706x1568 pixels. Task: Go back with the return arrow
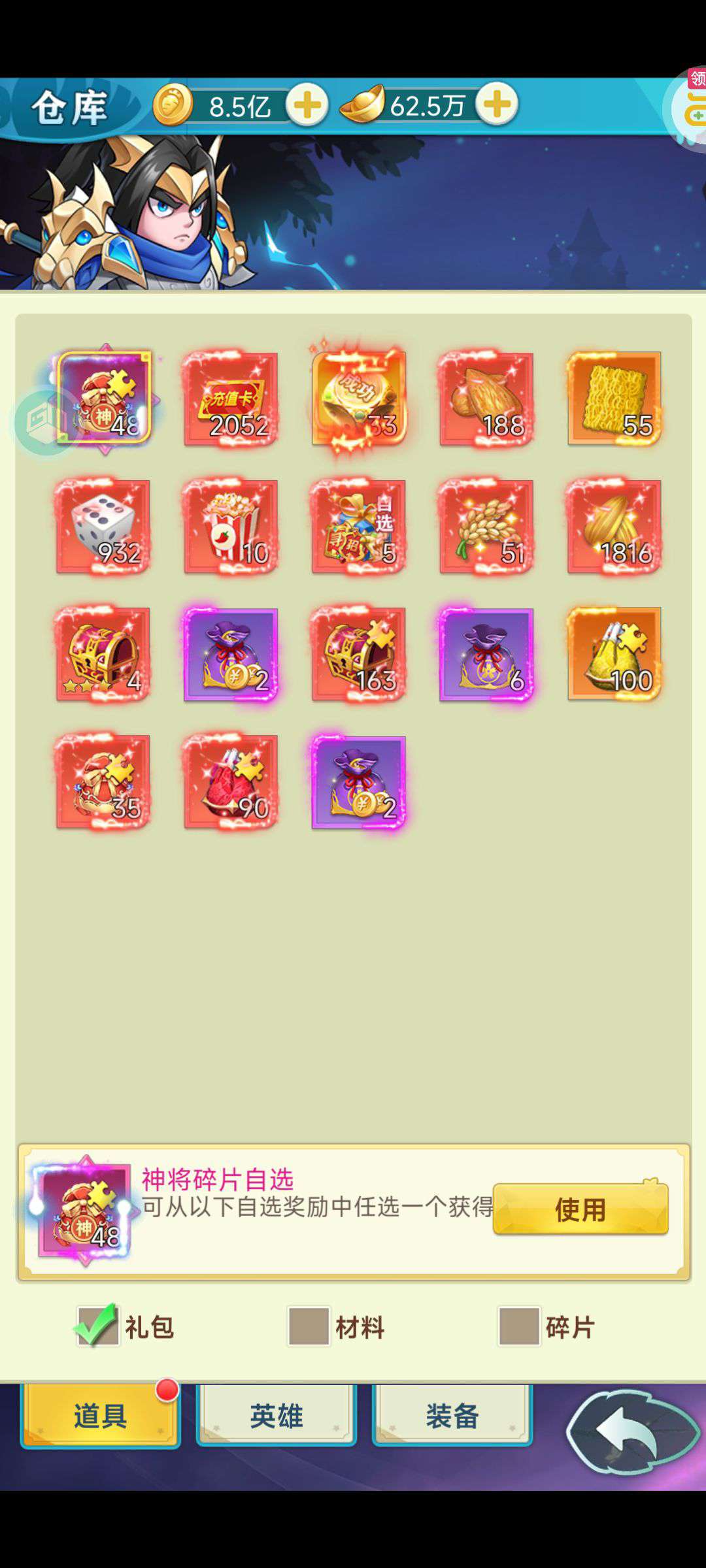coord(632,1432)
